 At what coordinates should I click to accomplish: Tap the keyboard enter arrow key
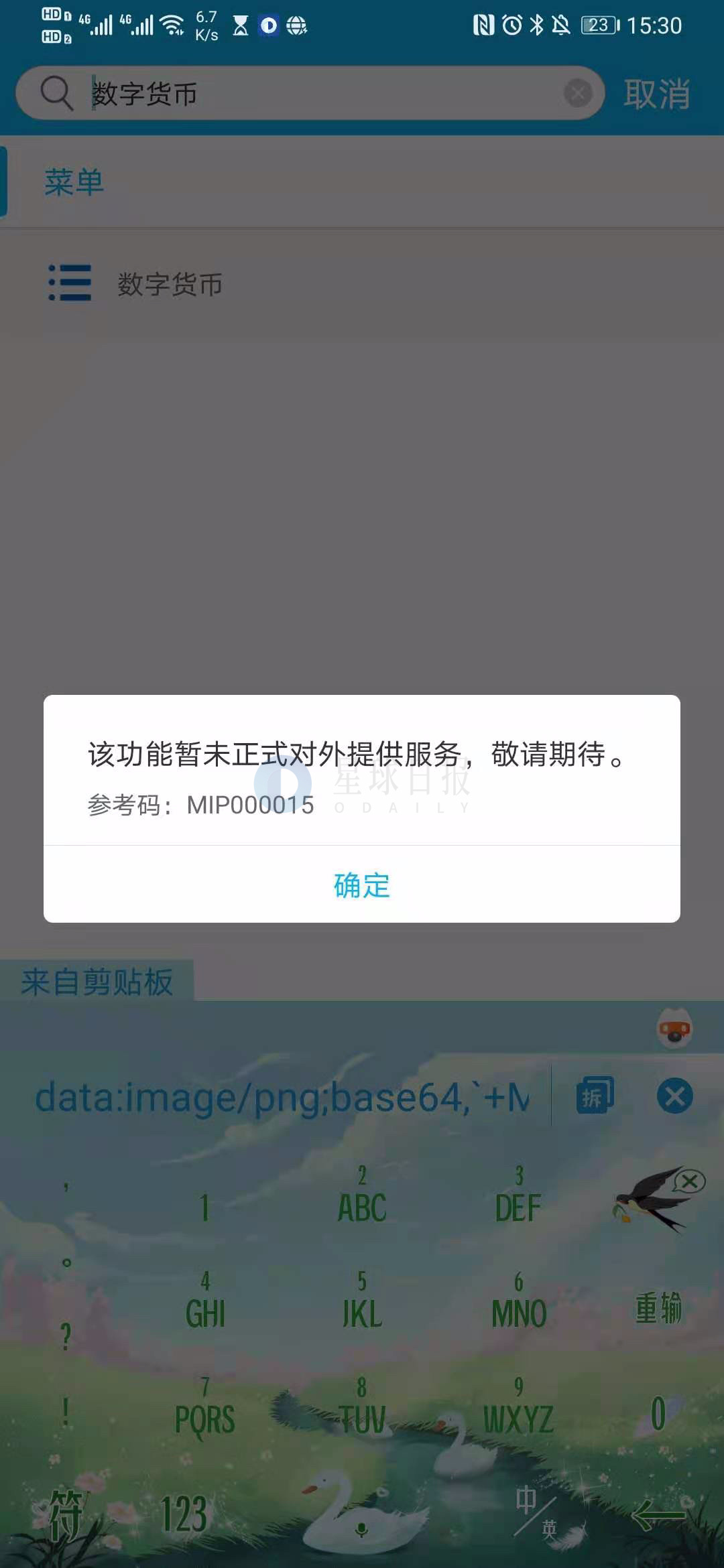click(658, 1514)
